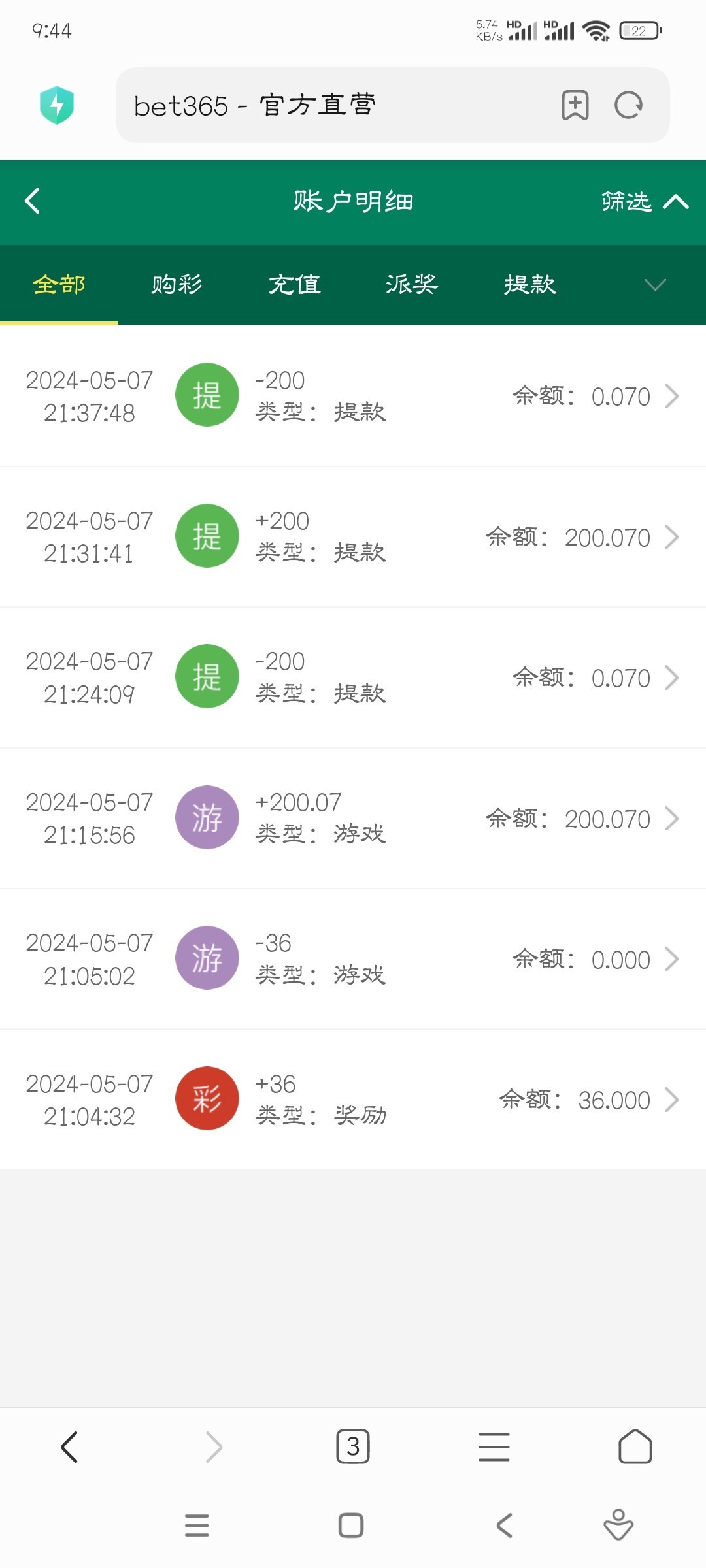Open the 筛选 filter

point(644,202)
